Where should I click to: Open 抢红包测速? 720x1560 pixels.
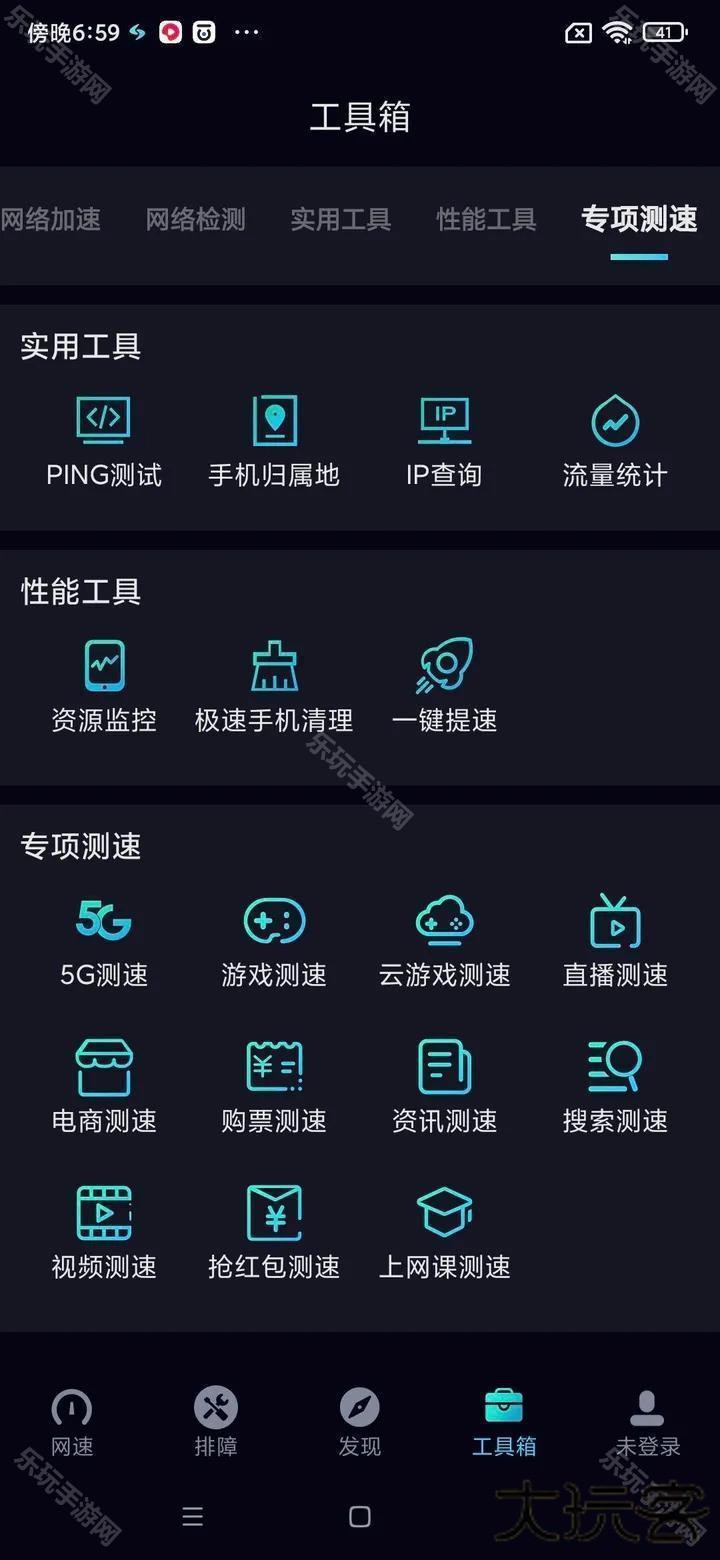pyautogui.click(x=274, y=1232)
